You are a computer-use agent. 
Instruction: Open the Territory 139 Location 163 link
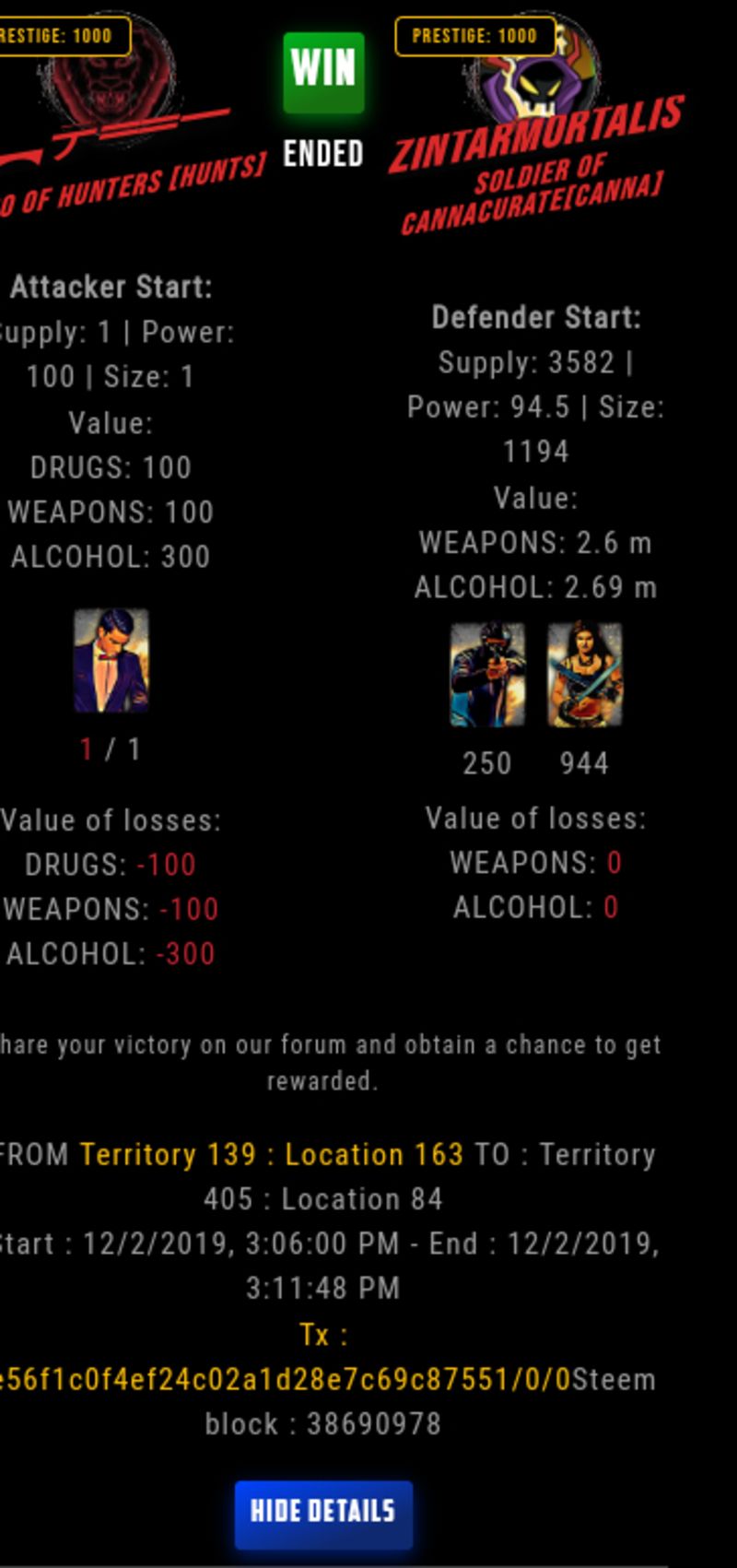(x=272, y=1154)
